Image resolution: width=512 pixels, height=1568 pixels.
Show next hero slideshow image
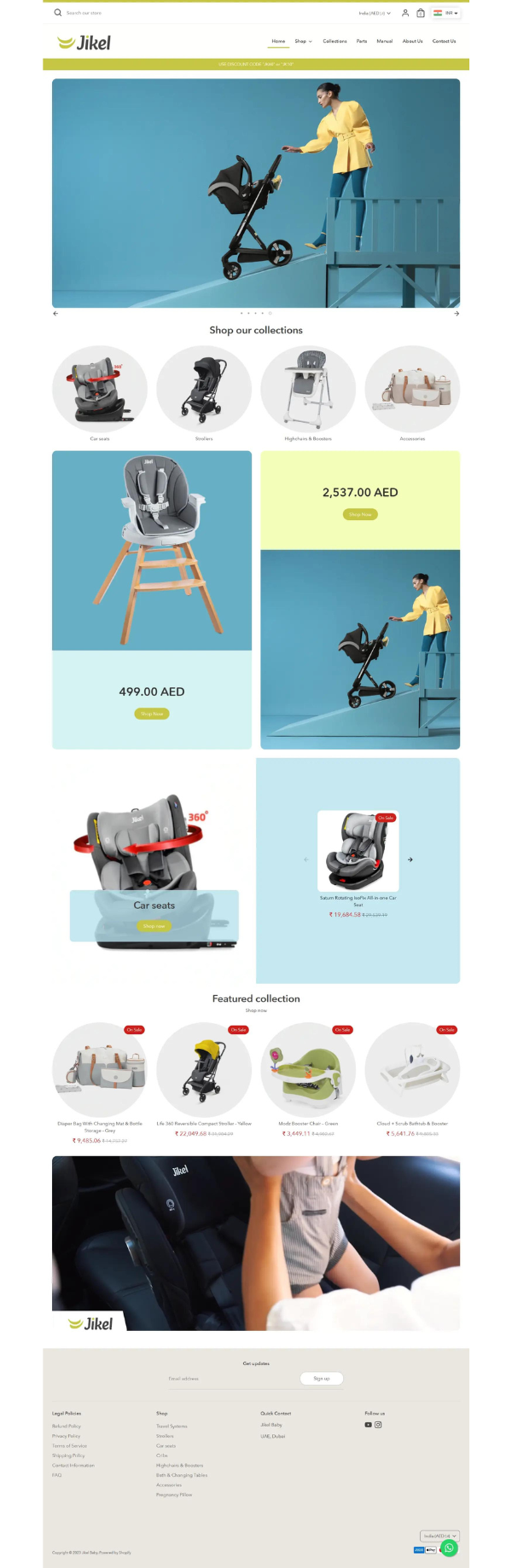tap(457, 314)
